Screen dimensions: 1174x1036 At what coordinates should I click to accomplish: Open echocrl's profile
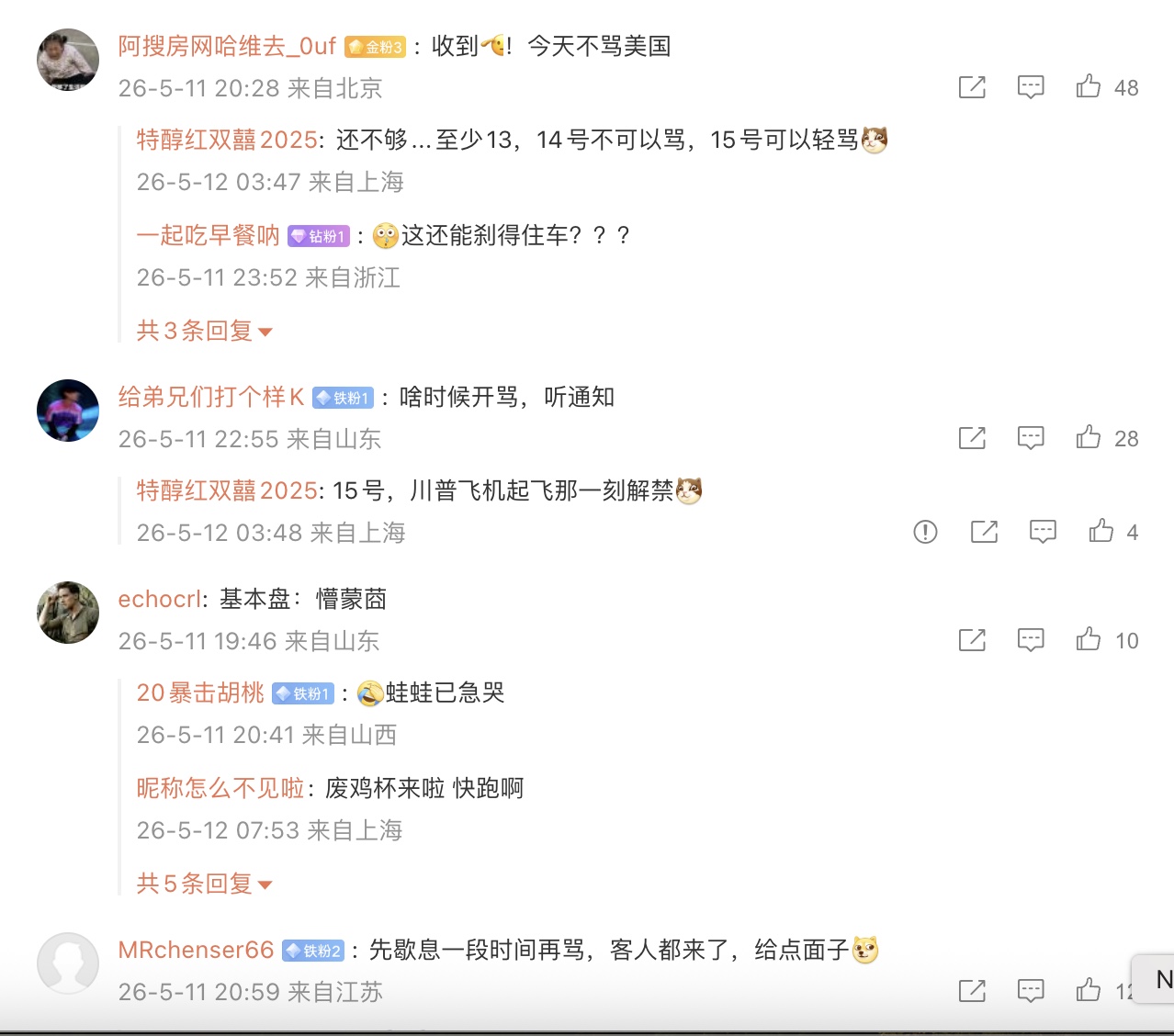tap(159, 599)
